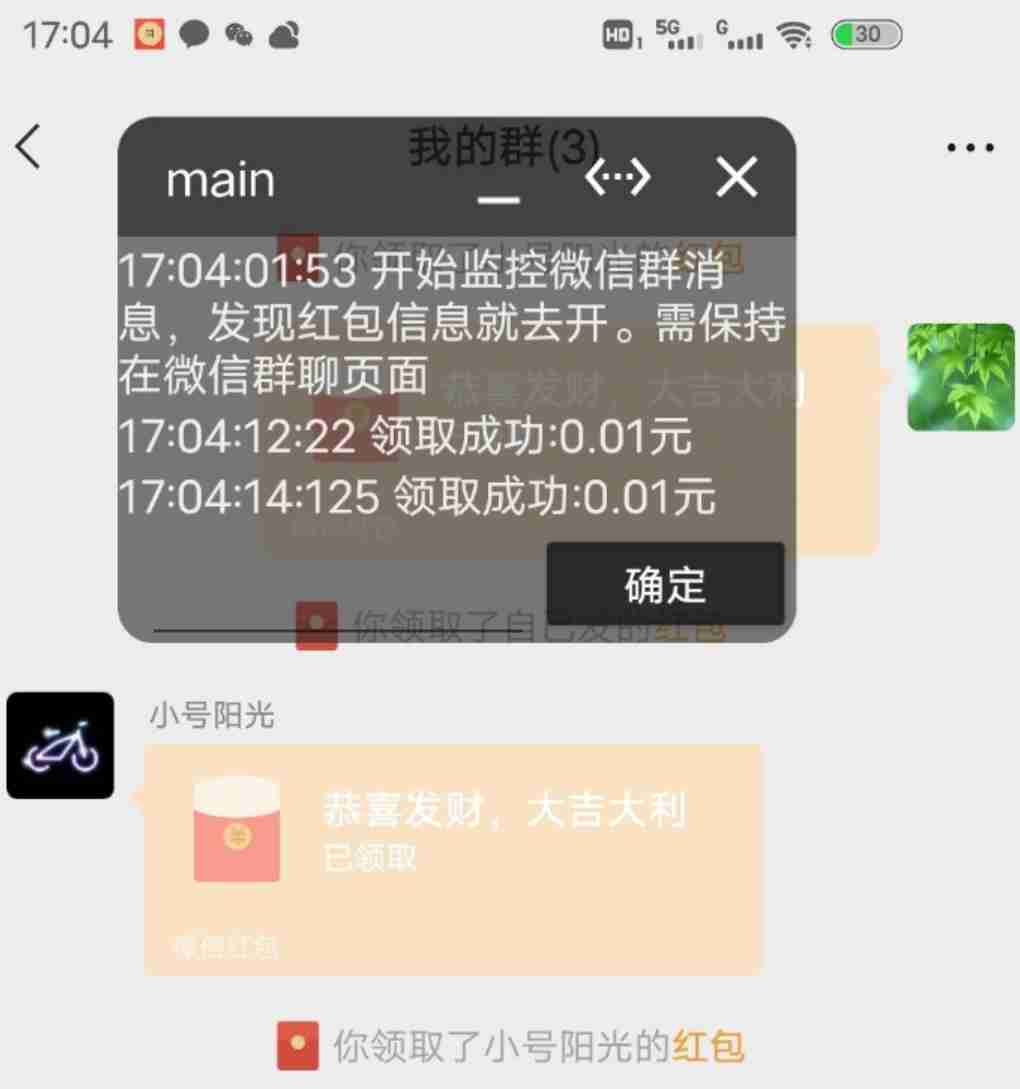Open 小号阳光's red packet message
1020x1089 pixels.
tap(453, 858)
